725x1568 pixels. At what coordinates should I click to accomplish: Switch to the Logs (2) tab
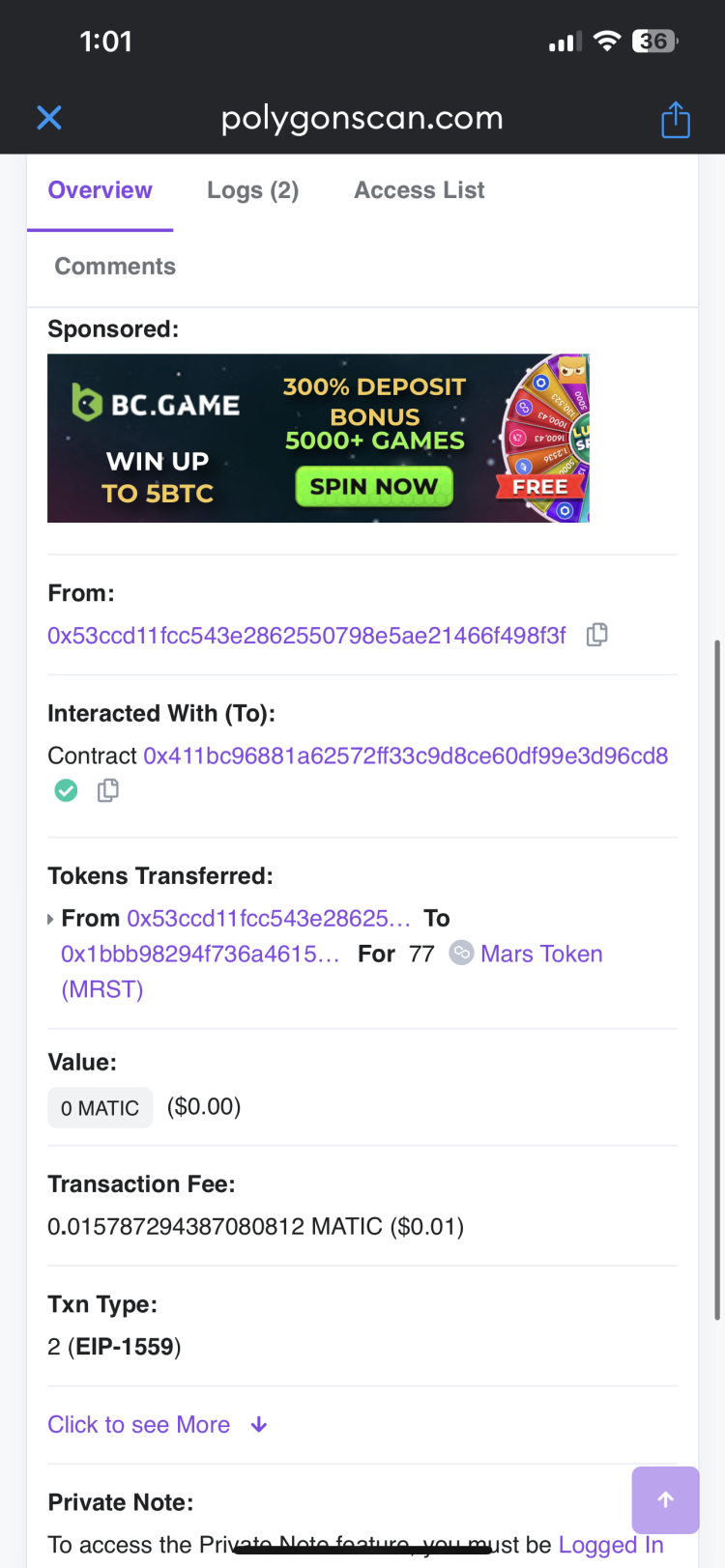(252, 190)
